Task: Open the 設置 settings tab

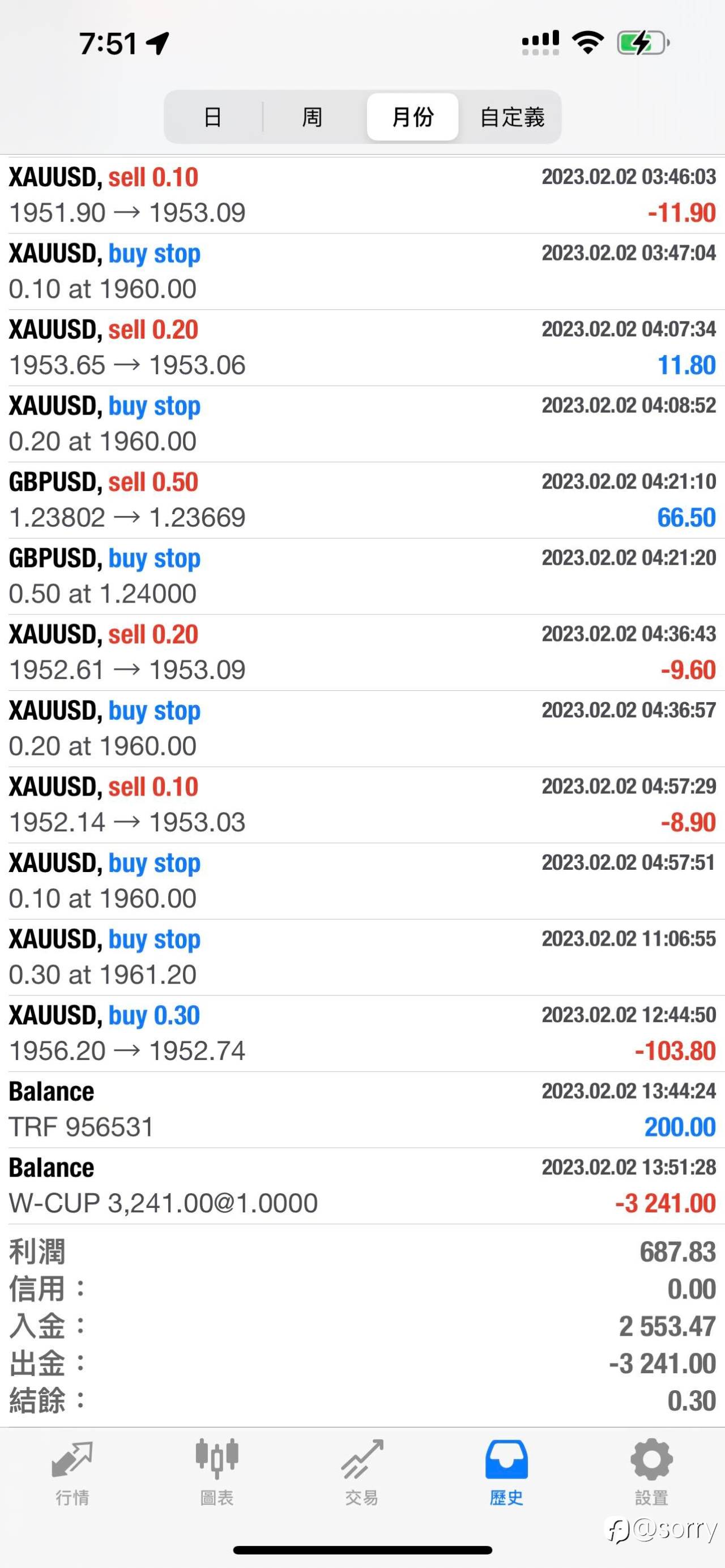Action: [651, 1472]
